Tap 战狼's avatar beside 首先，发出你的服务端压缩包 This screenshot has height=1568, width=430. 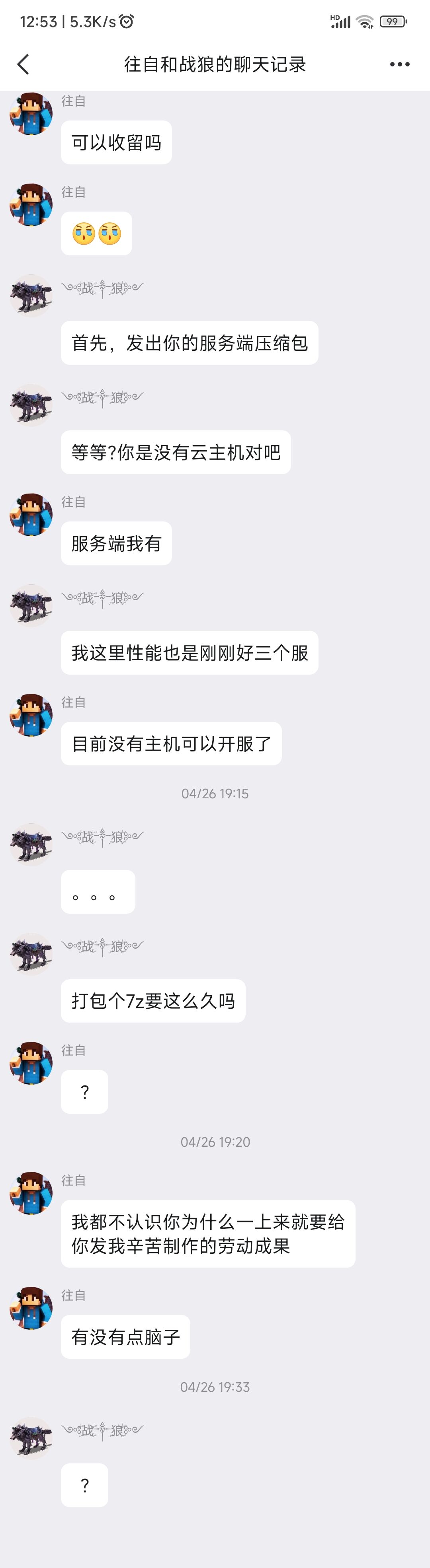coord(31,296)
